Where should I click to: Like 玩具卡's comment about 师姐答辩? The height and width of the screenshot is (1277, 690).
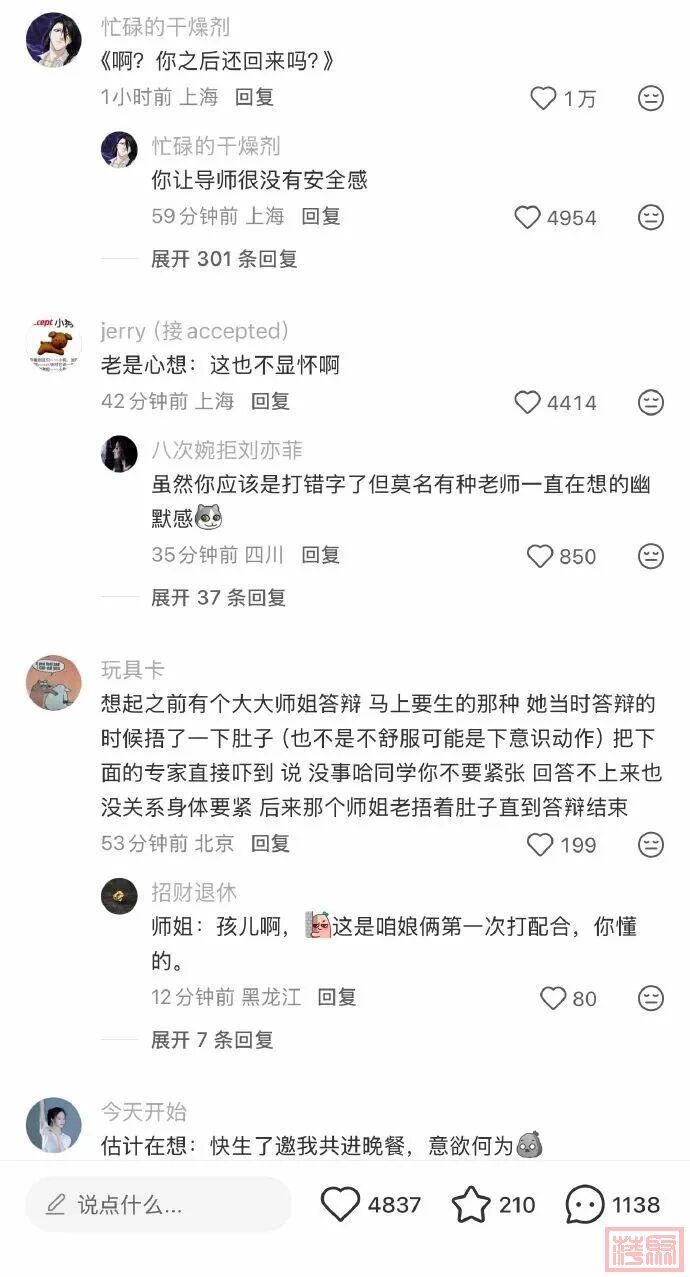tap(540, 845)
